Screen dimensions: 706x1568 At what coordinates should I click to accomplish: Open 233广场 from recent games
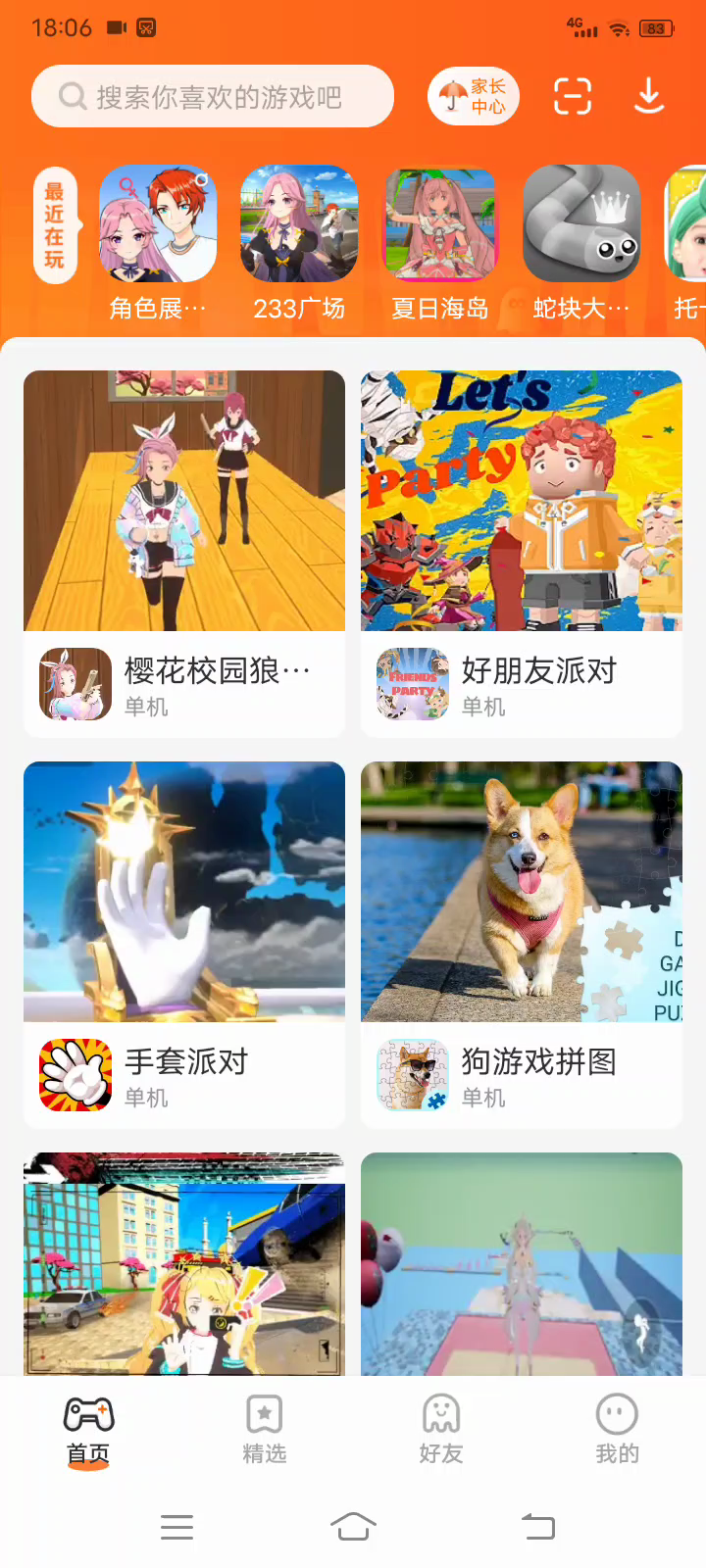(x=299, y=224)
